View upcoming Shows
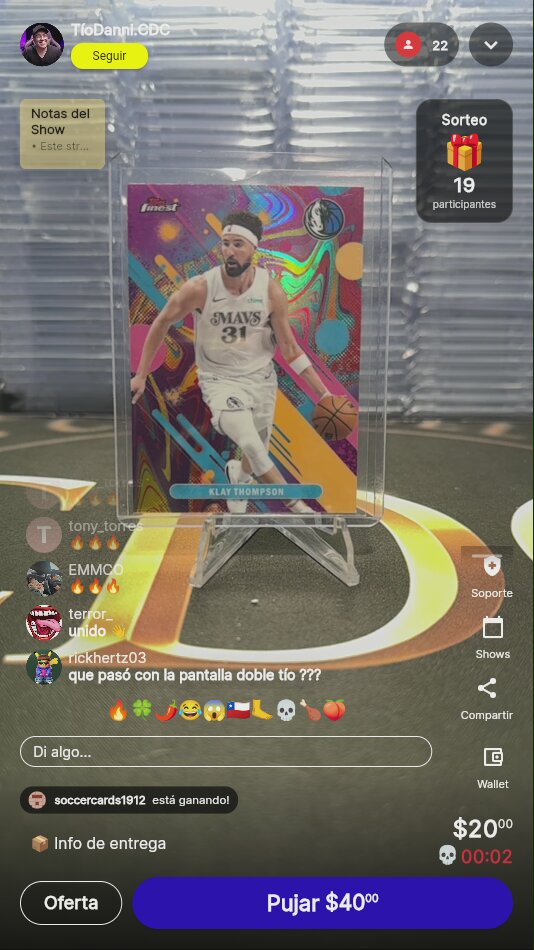 (492, 638)
